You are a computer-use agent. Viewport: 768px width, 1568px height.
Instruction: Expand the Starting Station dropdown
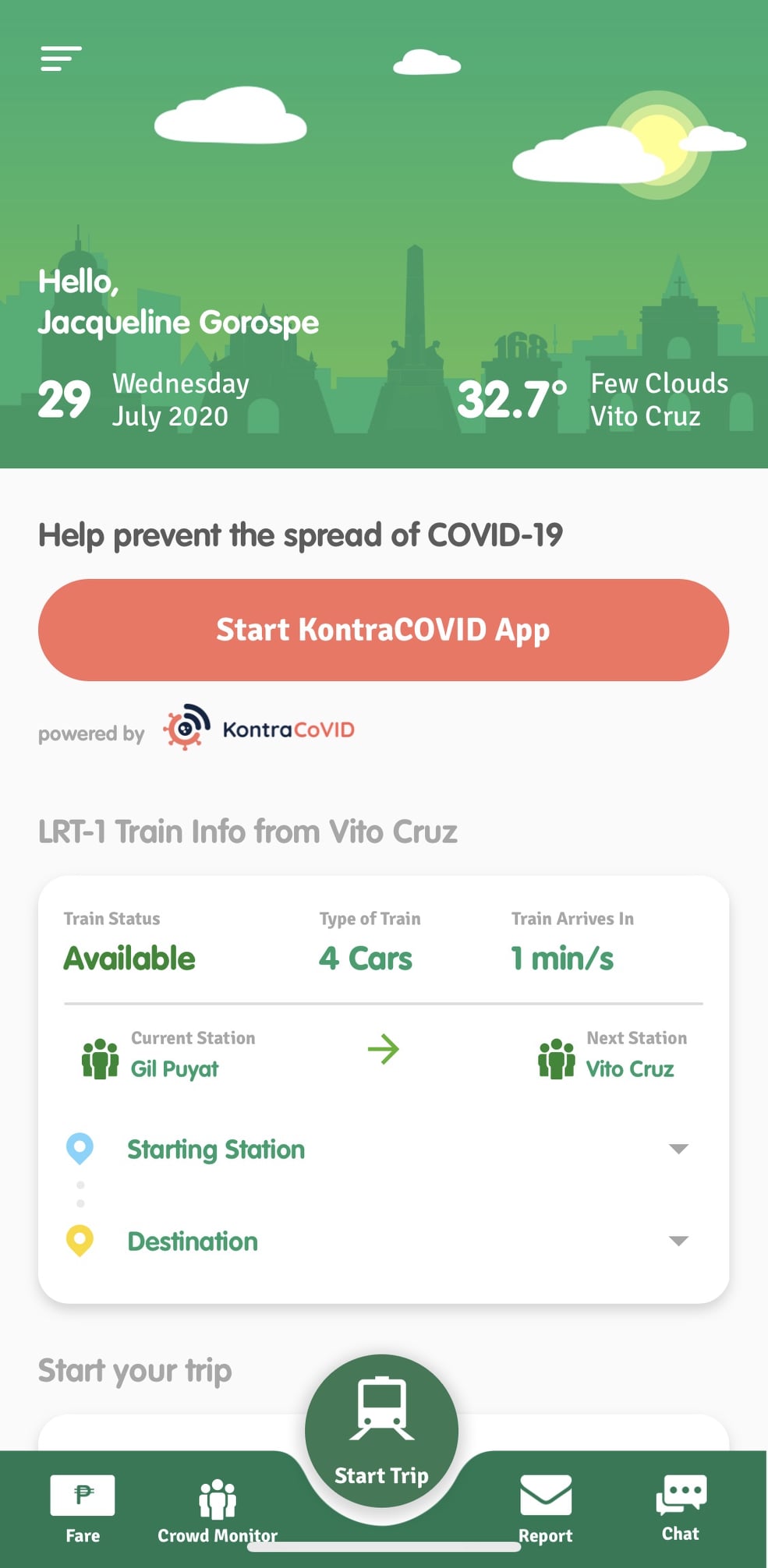[384, 1150]
